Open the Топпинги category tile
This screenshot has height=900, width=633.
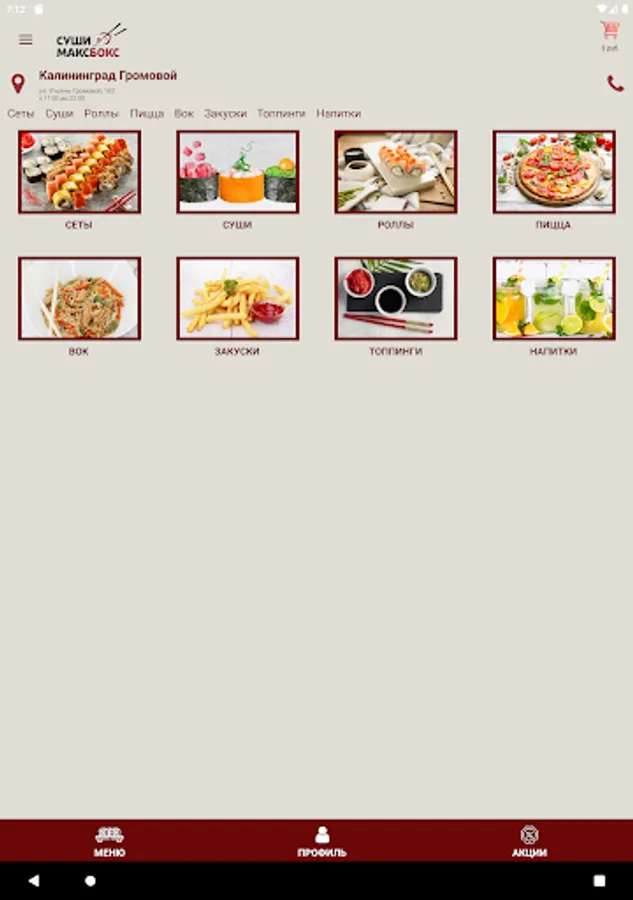395,299
